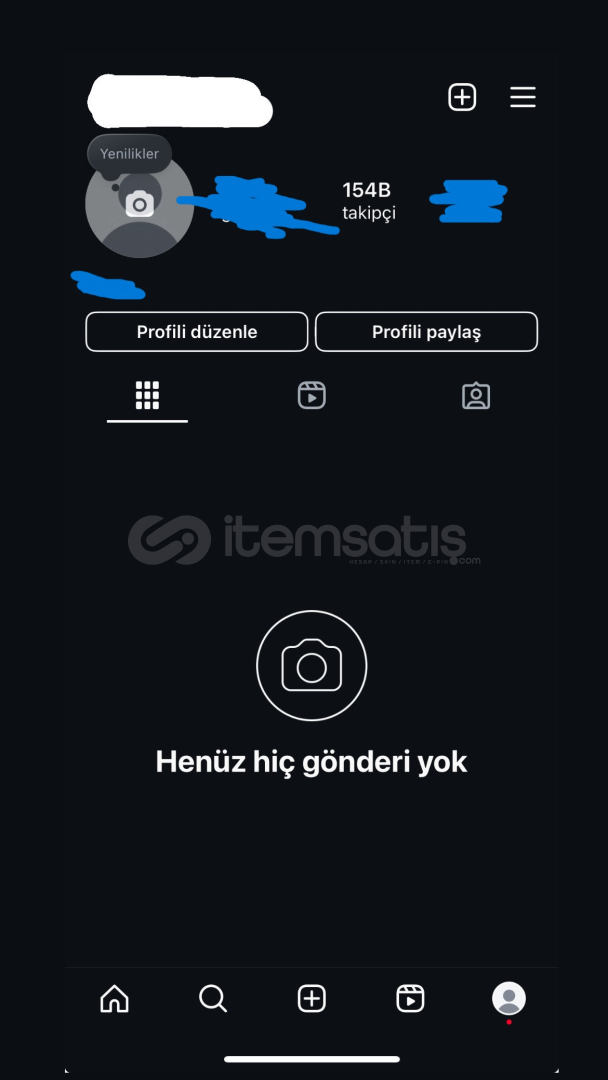Tap Profili düzenle button
This screenshot has height=1080, width=608.
coord(197,332)
